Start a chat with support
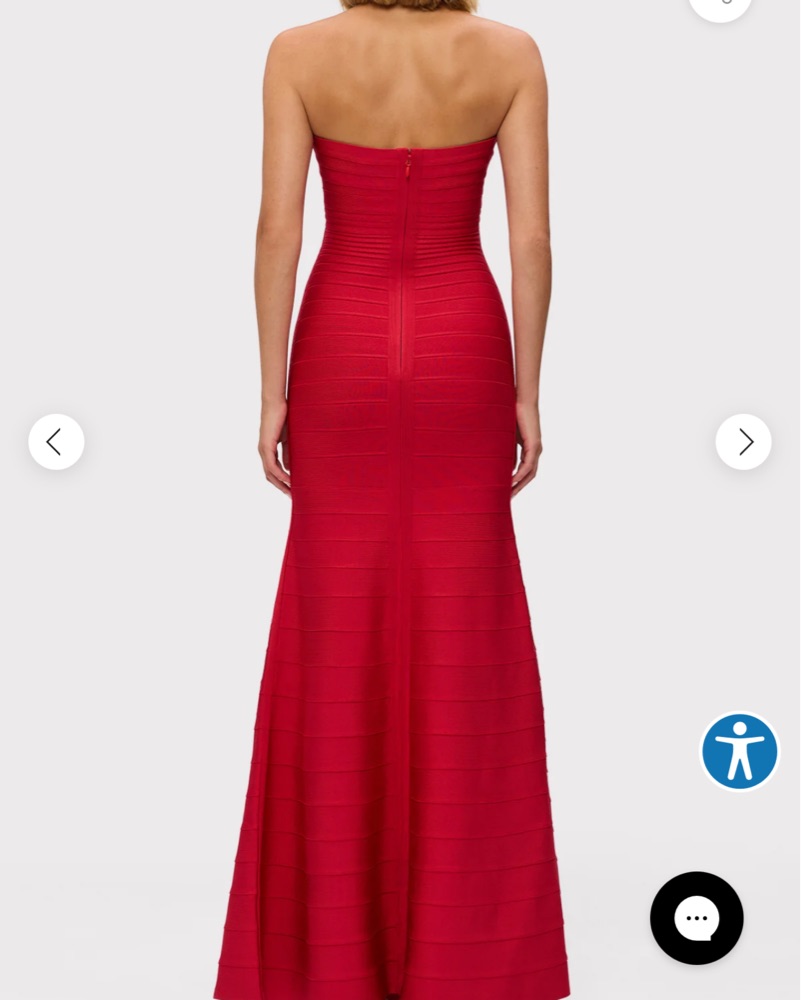Screen dimensions: 801x1000 [x=696, y=918]
